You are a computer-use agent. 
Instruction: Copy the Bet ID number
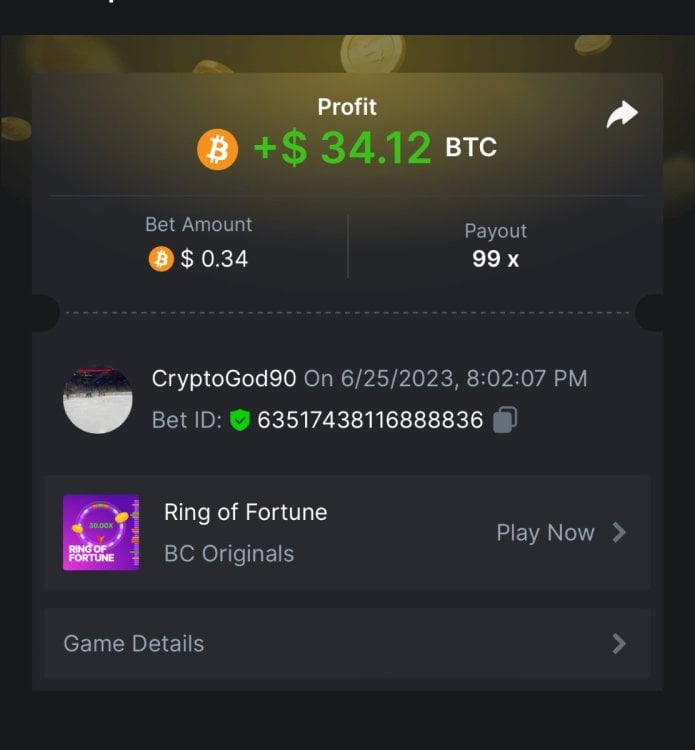pos(505,420)
